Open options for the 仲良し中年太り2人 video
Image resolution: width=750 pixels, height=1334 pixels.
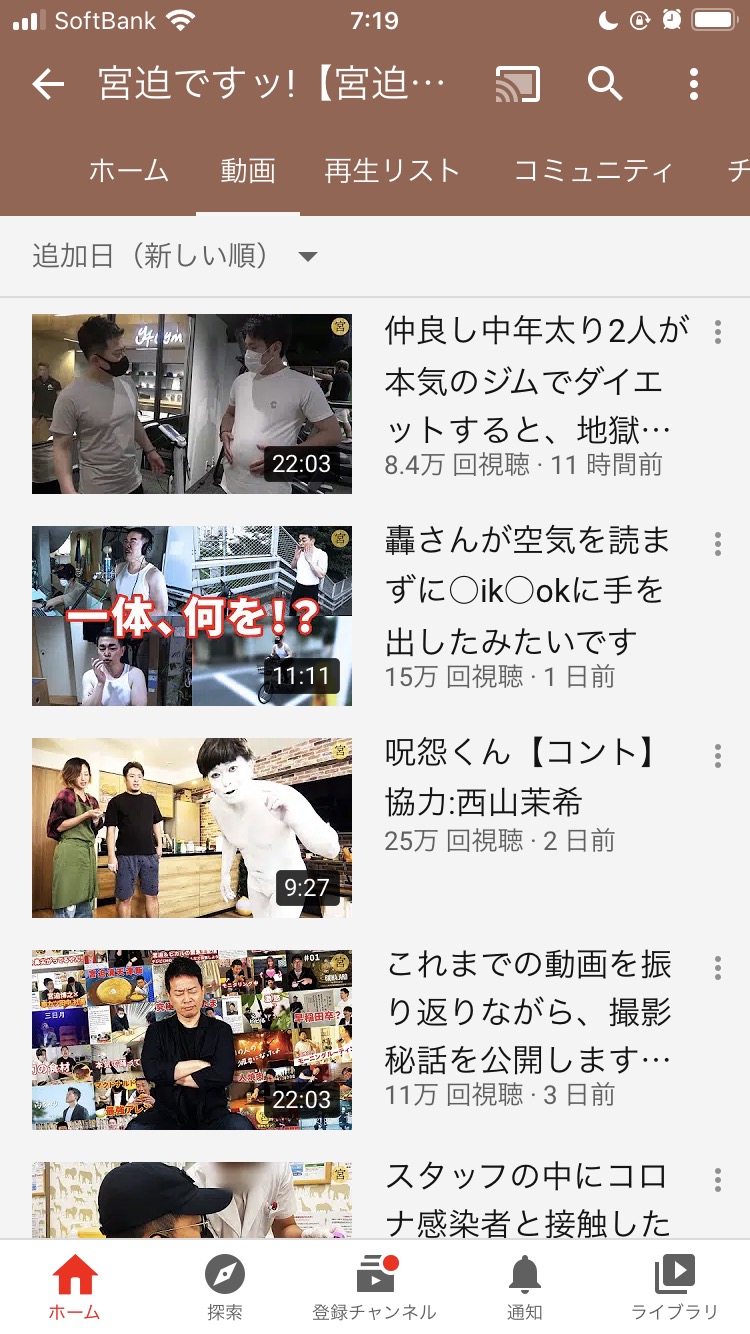point(717,333)
